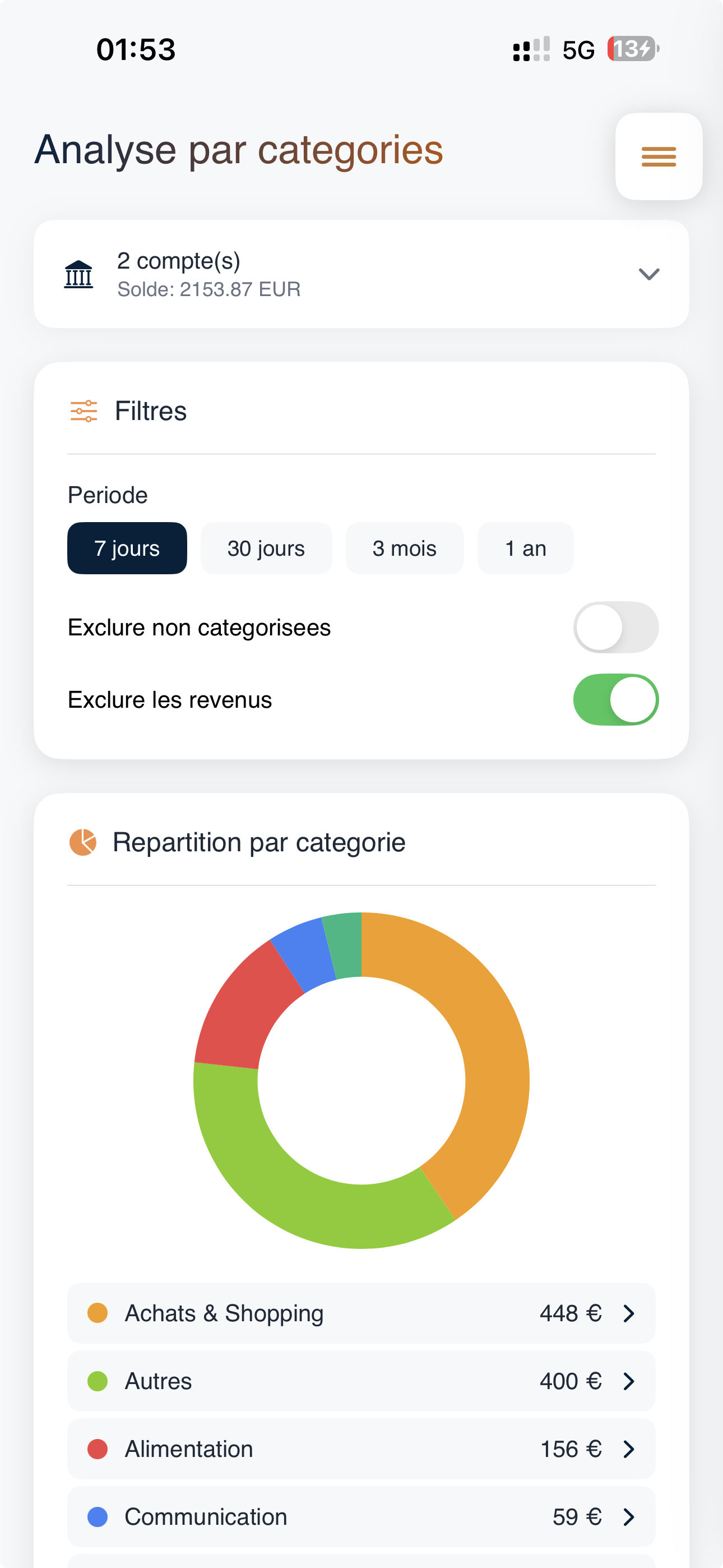This screenshot has width=723, height=1568.
Task: Switch to the 3 mois period
Action: tap(404, 548)
